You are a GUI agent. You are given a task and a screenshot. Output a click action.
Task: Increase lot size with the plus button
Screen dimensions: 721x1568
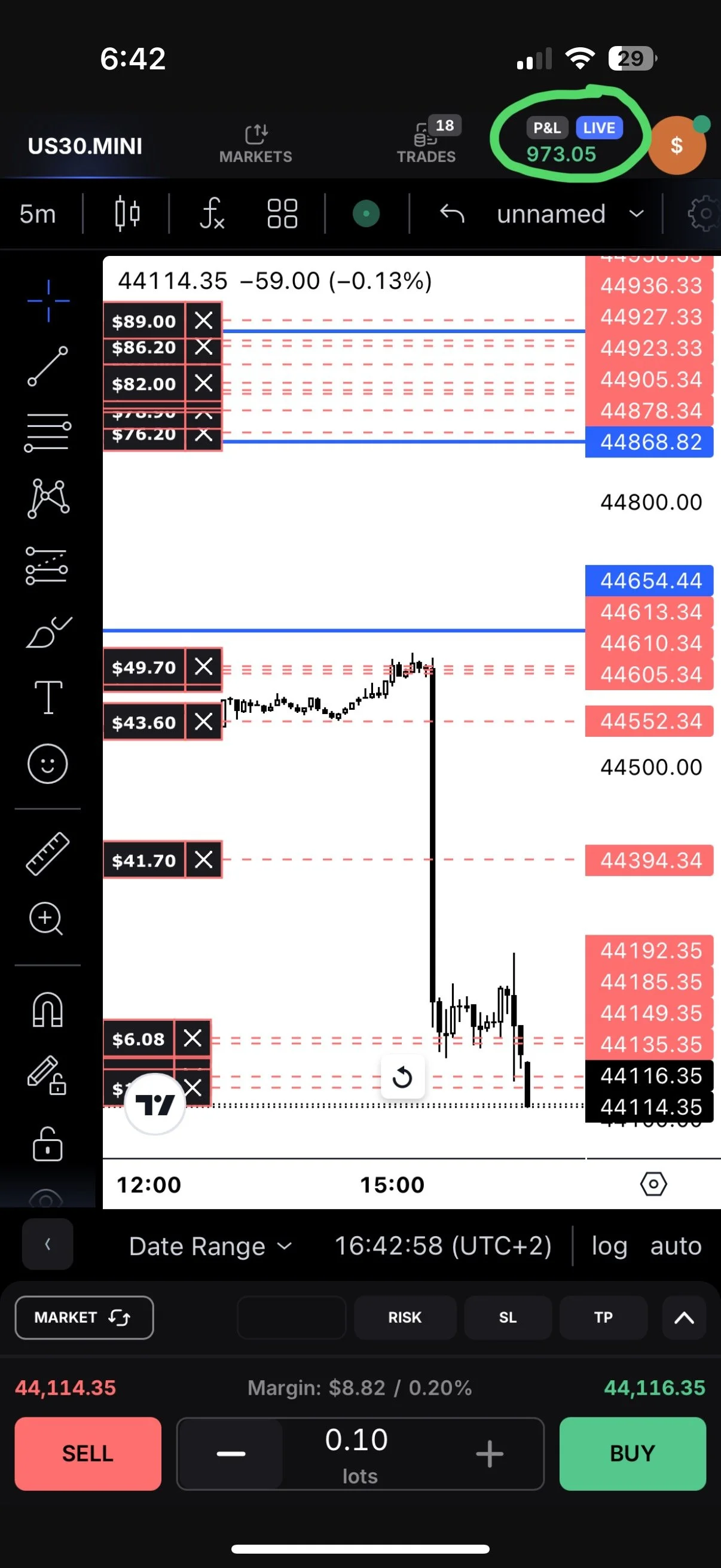[x=489, y=1454]
